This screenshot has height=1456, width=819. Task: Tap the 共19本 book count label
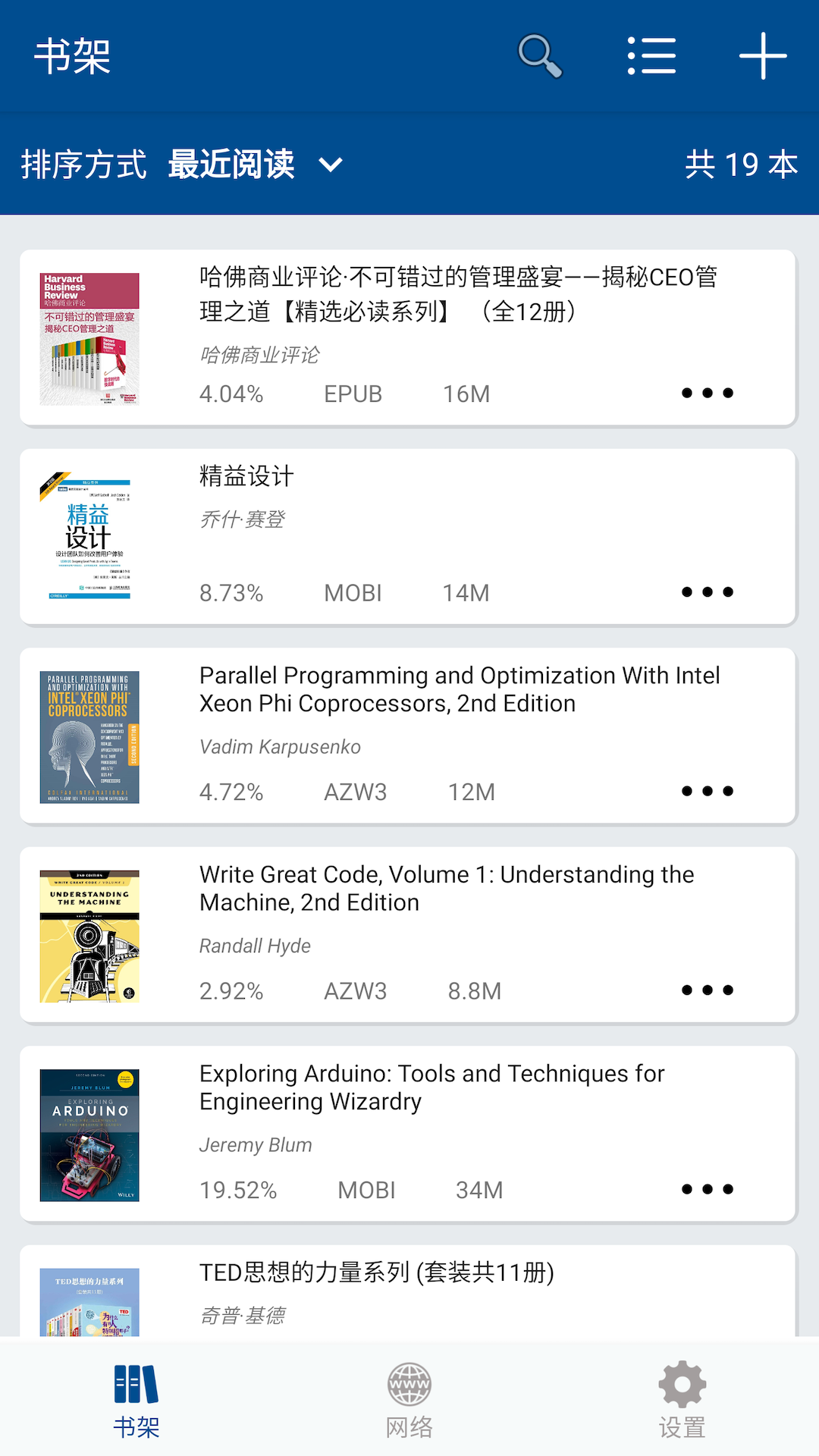coord(739,164)
